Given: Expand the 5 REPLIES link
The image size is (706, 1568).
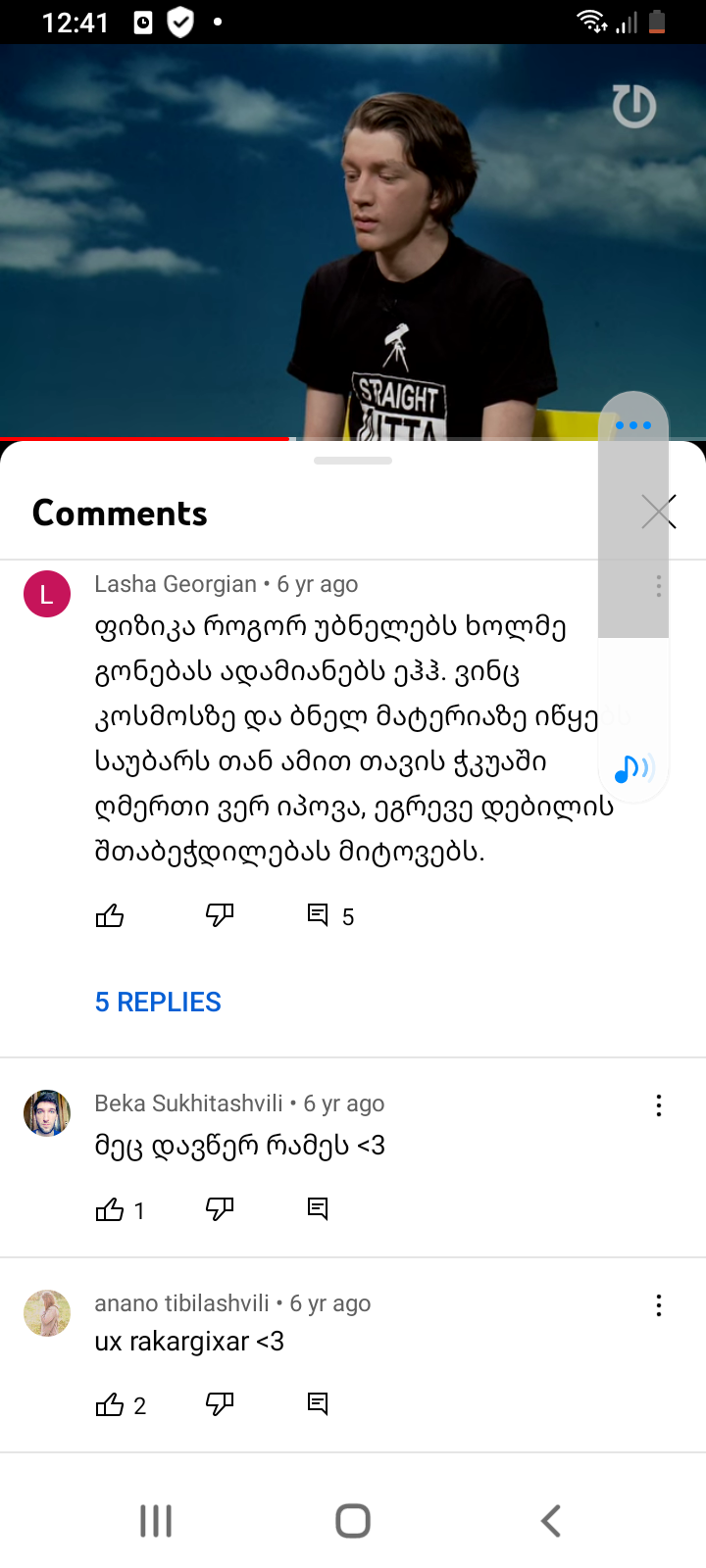Looking at the screenshot, I should tap(158, 1002).
